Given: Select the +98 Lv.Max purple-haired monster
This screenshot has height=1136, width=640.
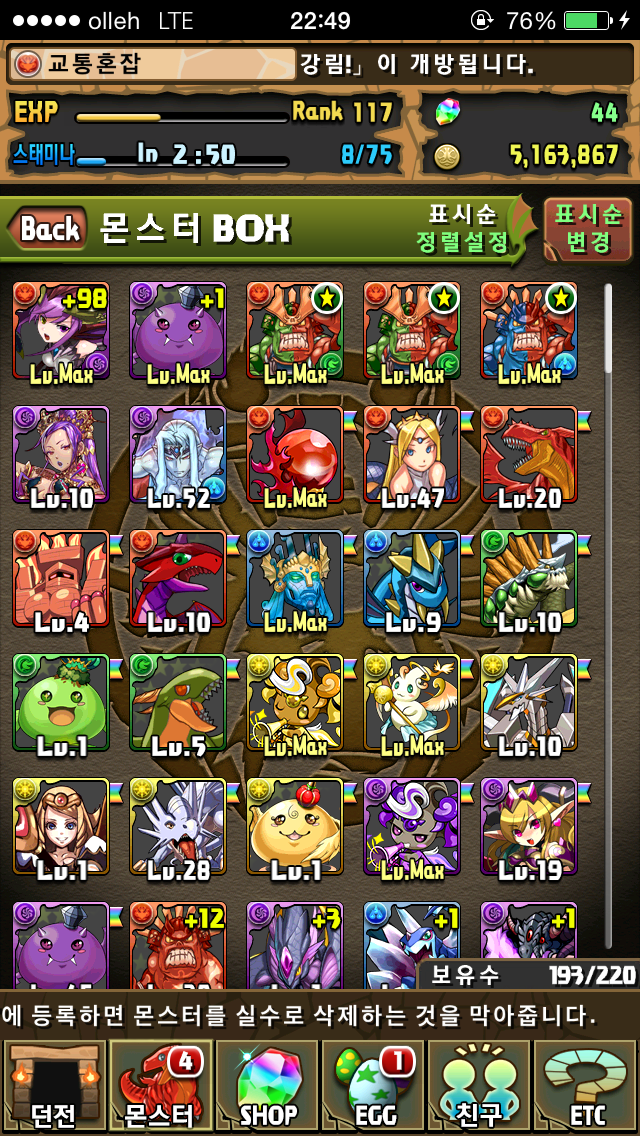Looking at the screenshot, I should [61, 334].
